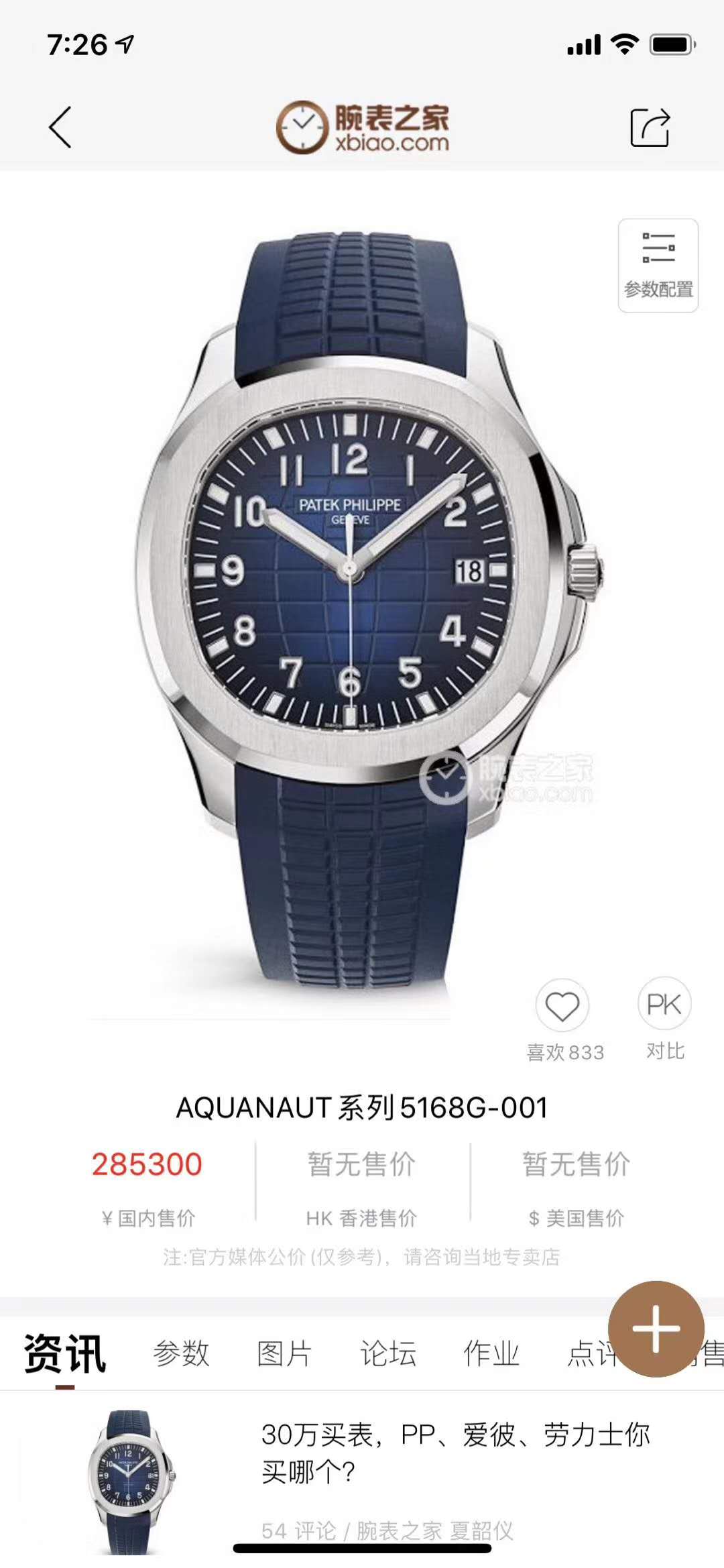The image size is (724, 1568).
Task: Select the 资讯 tab
Action: click(65, 1354)
